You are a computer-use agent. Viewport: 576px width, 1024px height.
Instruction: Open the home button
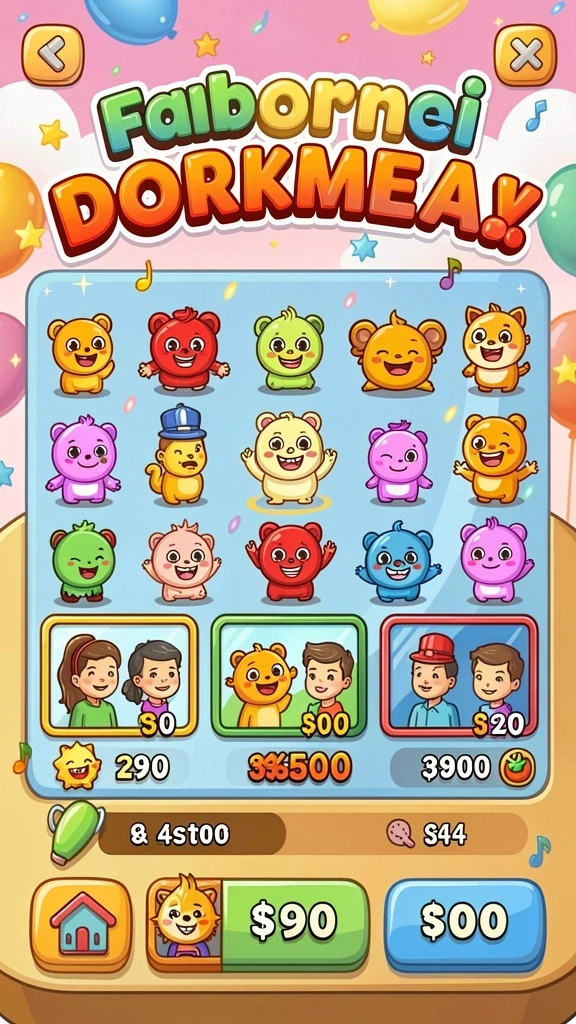click(82, 925)
